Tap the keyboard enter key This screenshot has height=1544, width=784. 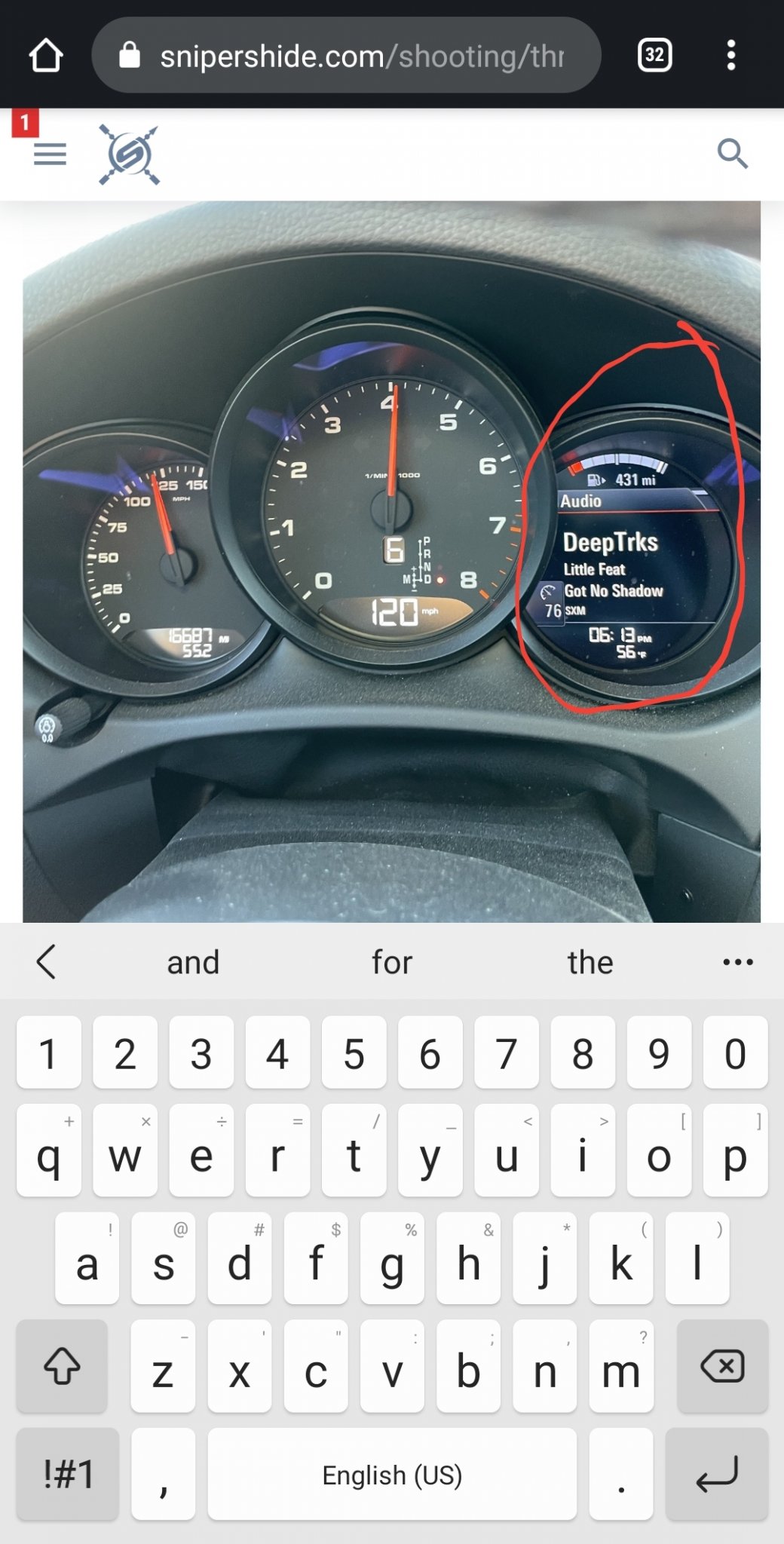716,1474
